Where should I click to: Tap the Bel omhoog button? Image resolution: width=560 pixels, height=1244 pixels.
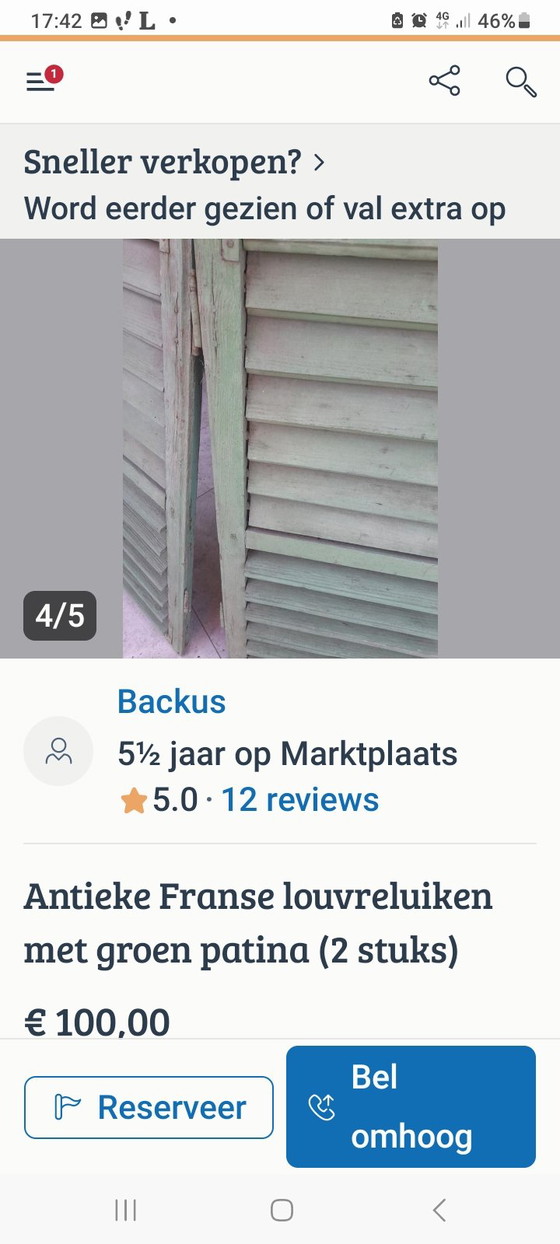[411, 1107]
